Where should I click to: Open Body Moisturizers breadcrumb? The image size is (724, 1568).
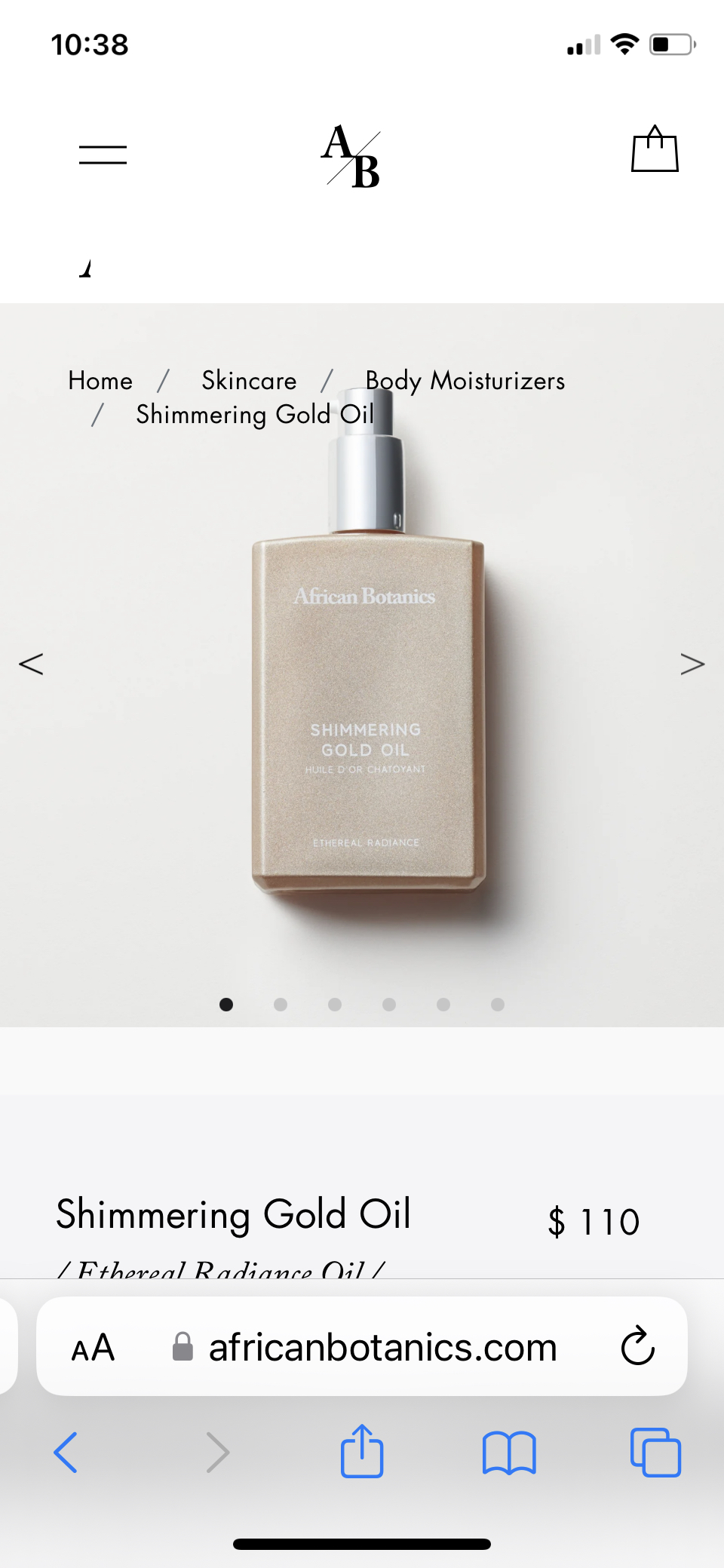(465, 381)
